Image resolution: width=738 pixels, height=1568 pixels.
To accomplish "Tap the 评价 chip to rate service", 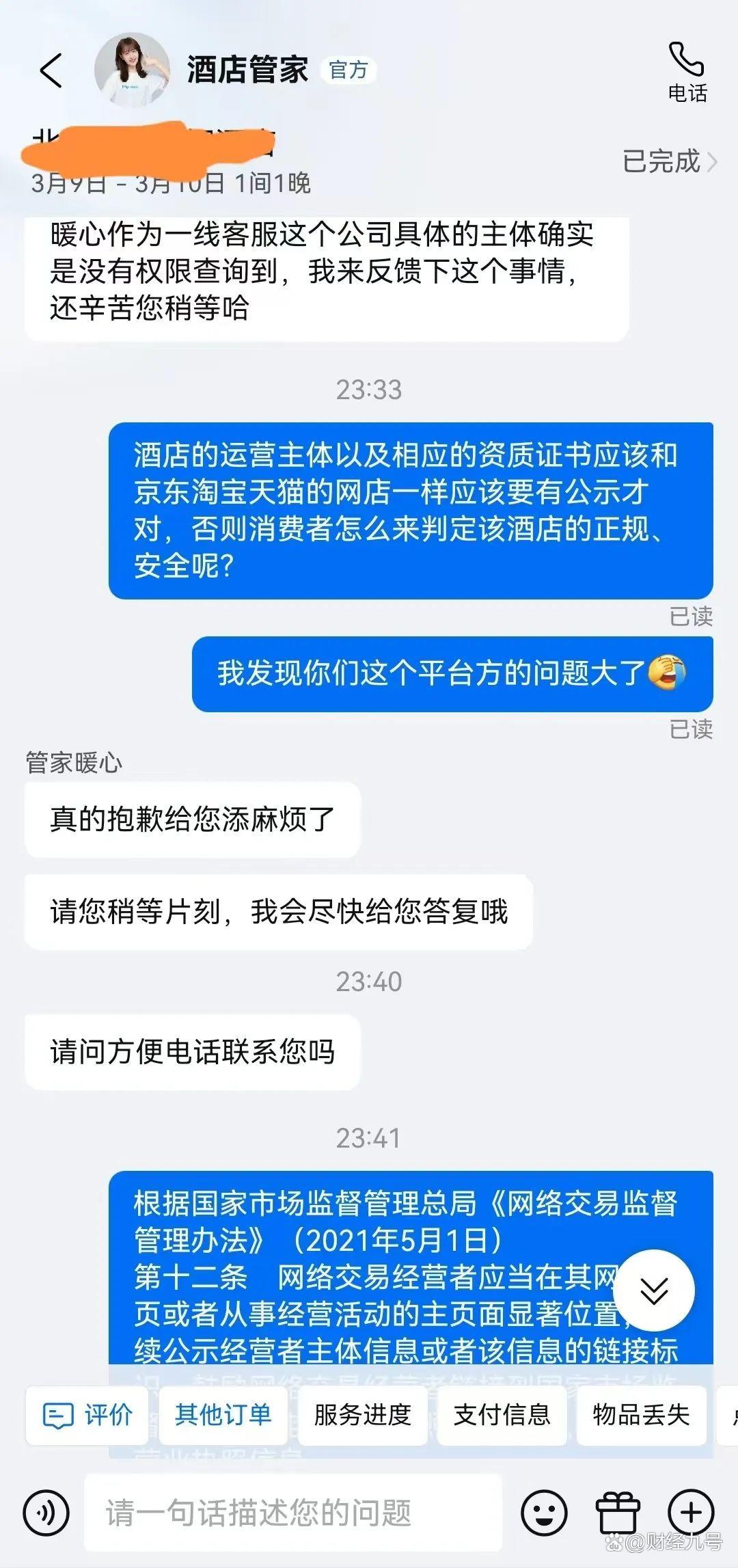I will click(87, 1415).
